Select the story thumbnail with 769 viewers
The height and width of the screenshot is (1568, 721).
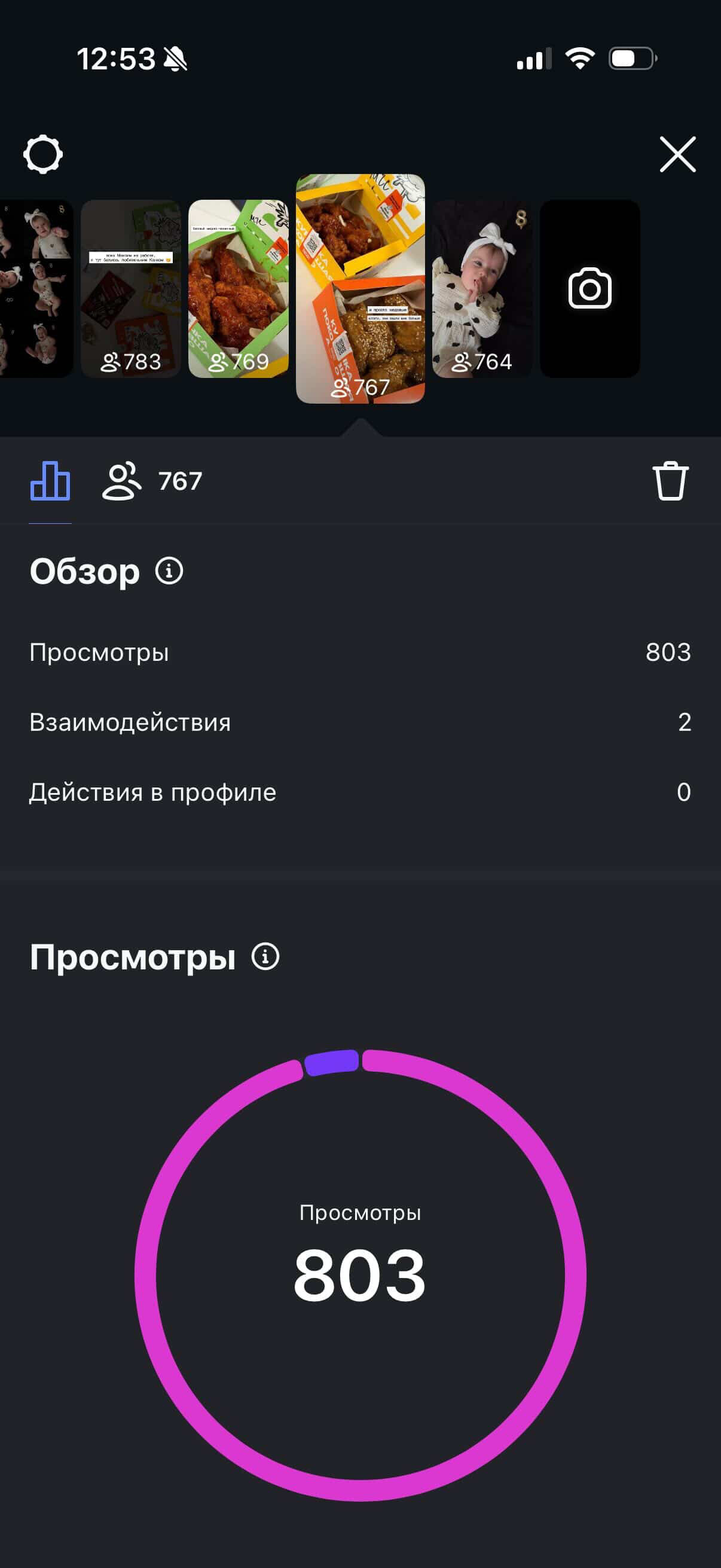[239, 288]
